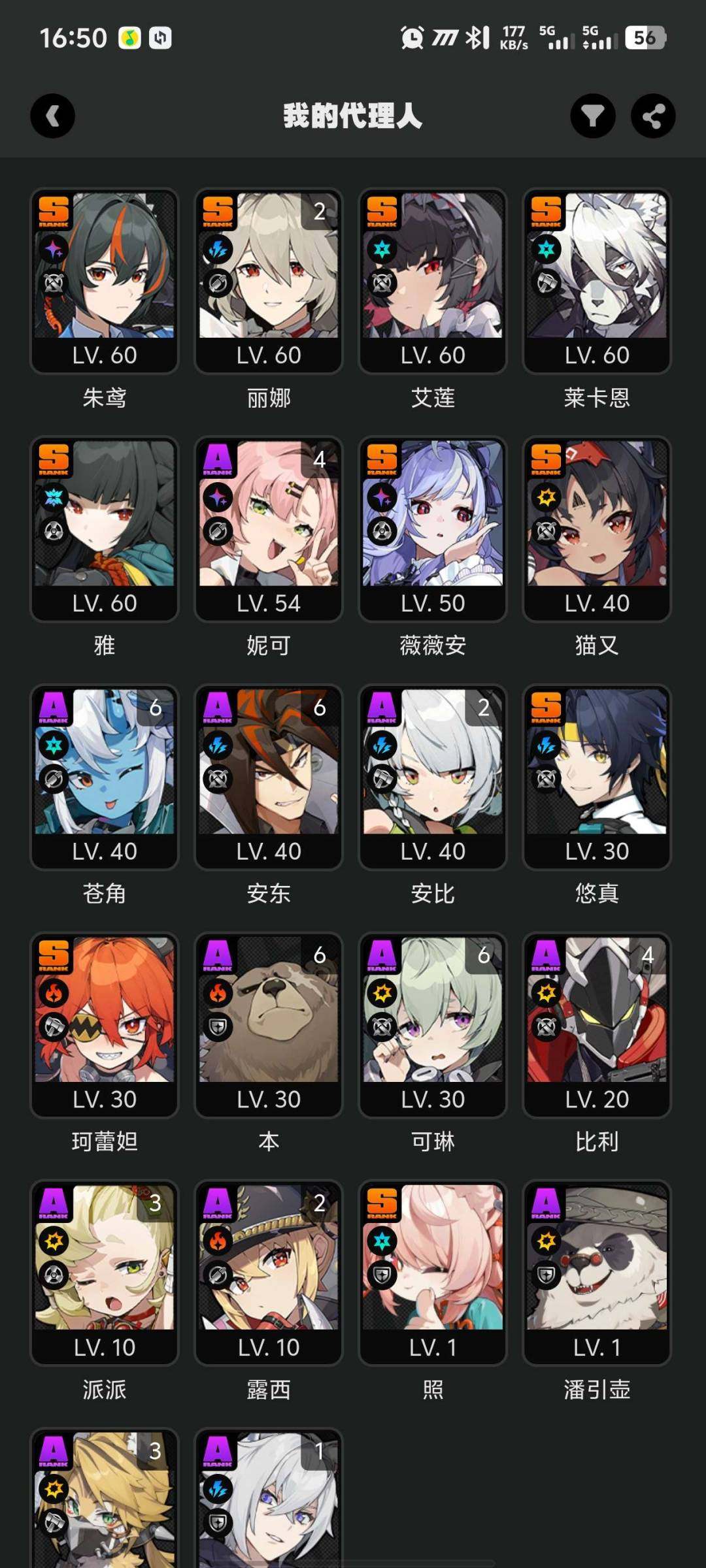
Task: Open agent card 朱鸢
Action: 105,281
